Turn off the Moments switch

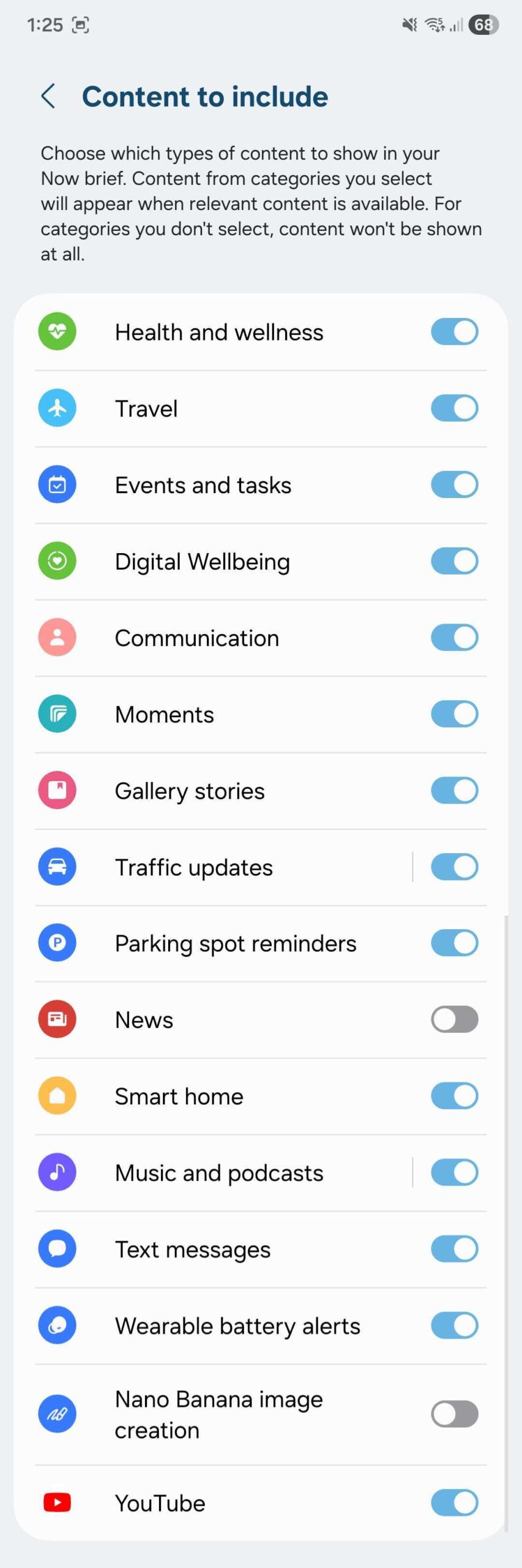[454, 714]
